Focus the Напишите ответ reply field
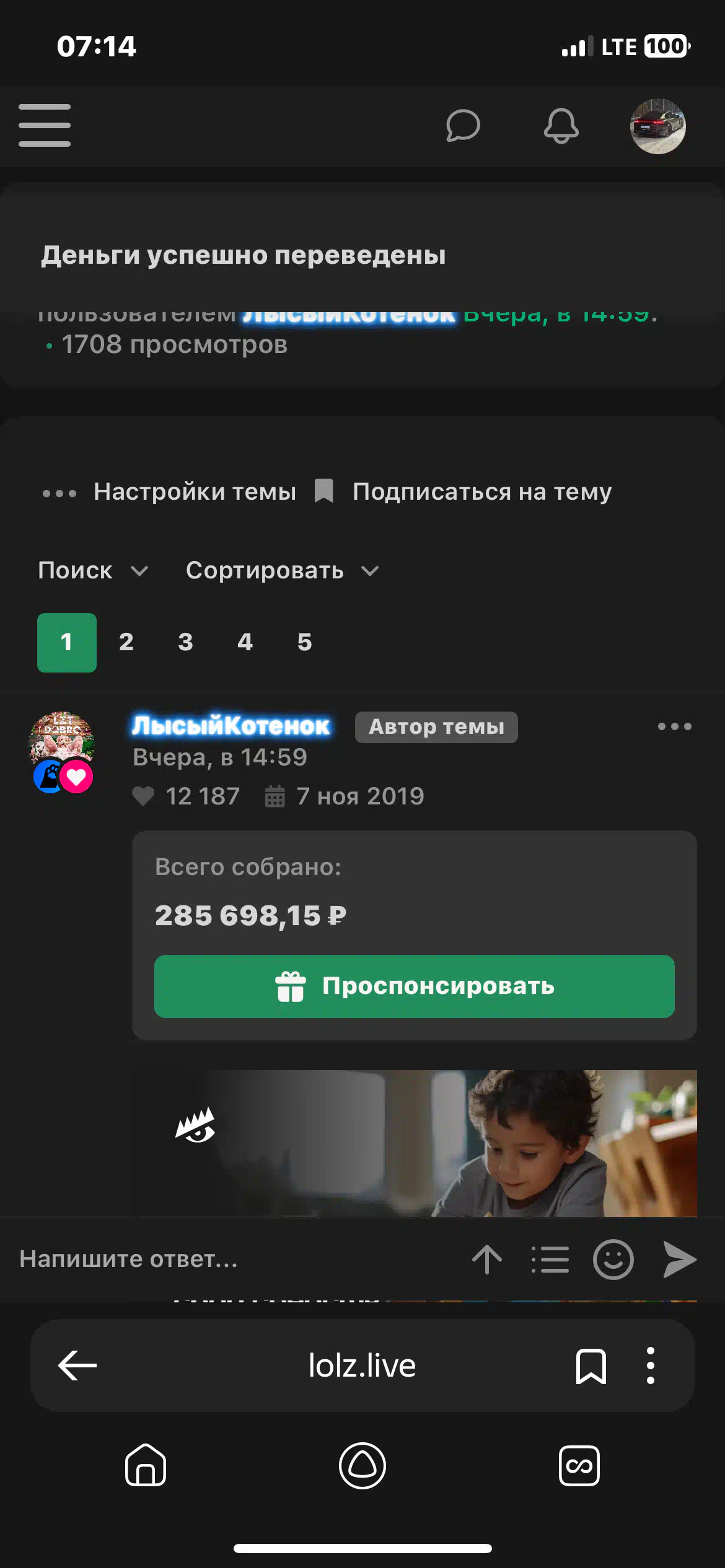 click(x=235, y=1259)
